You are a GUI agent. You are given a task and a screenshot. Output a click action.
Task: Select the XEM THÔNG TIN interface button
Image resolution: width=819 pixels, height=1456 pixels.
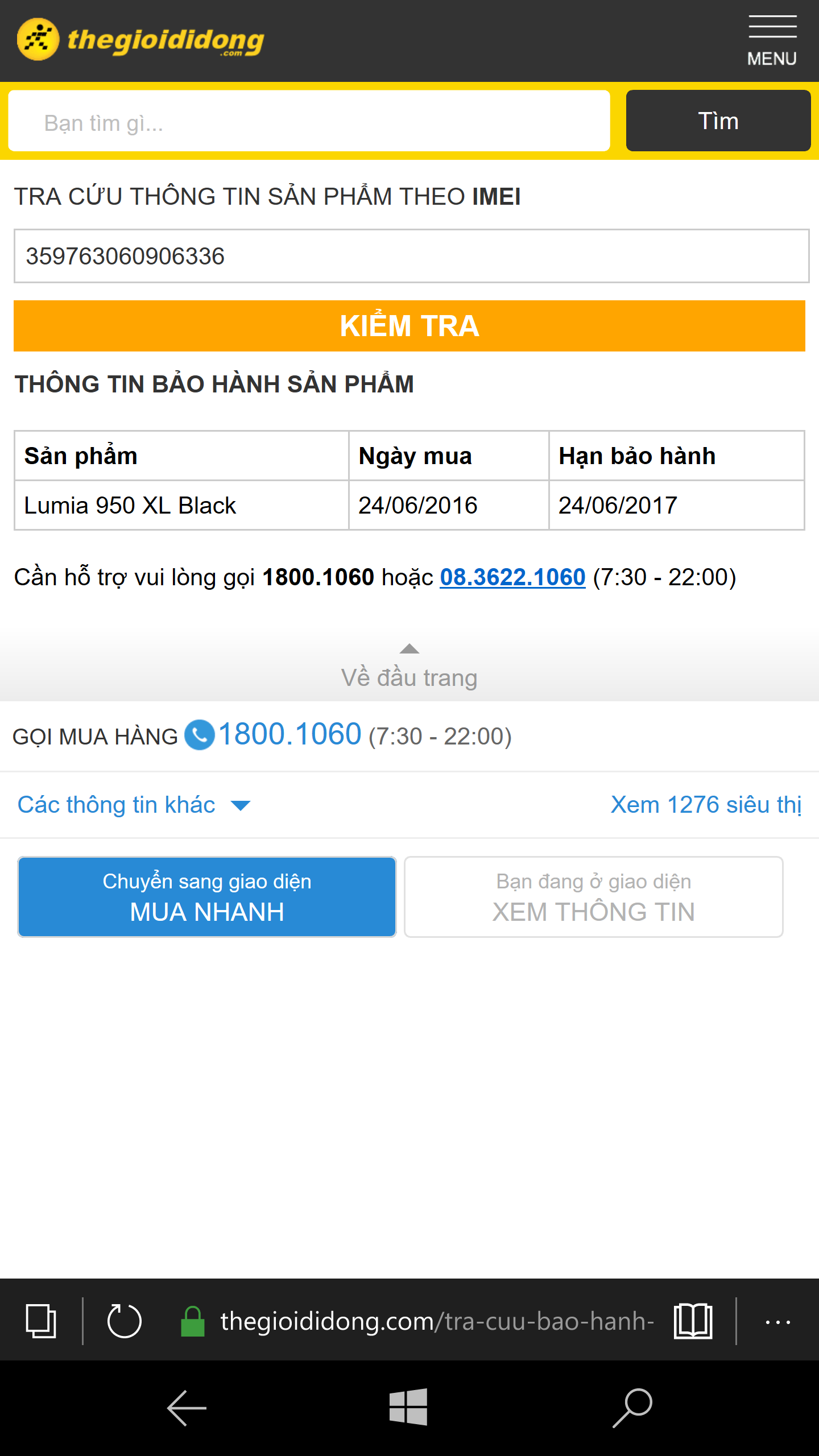point(593,897)
